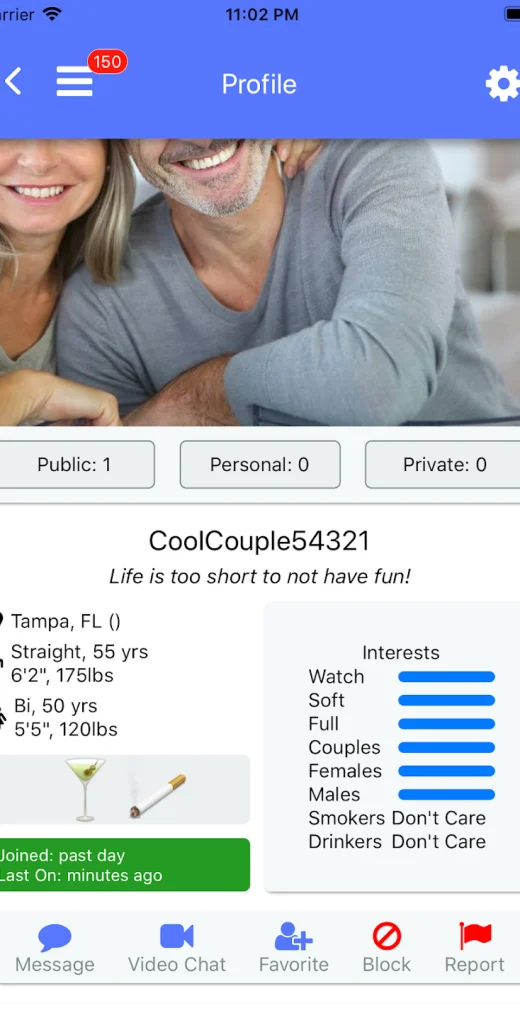Open the settings gear
Image resolution: width=520 pixels, height=1020 pixels.
[502, 84]
